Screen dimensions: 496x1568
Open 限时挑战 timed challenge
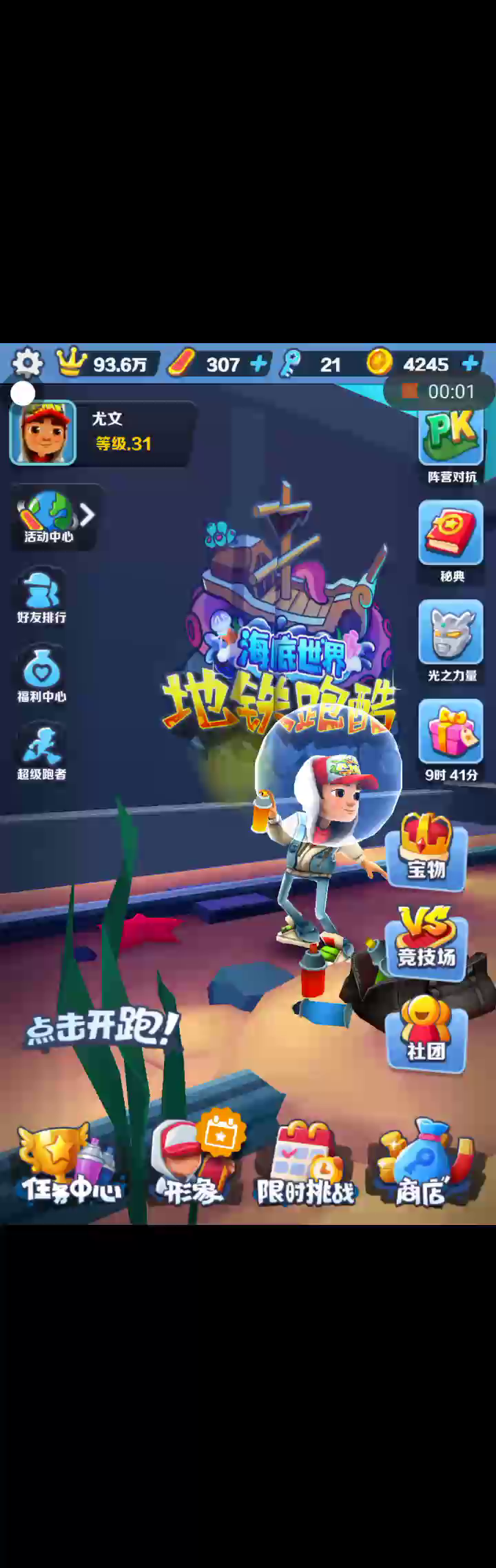pos(305,1164)
